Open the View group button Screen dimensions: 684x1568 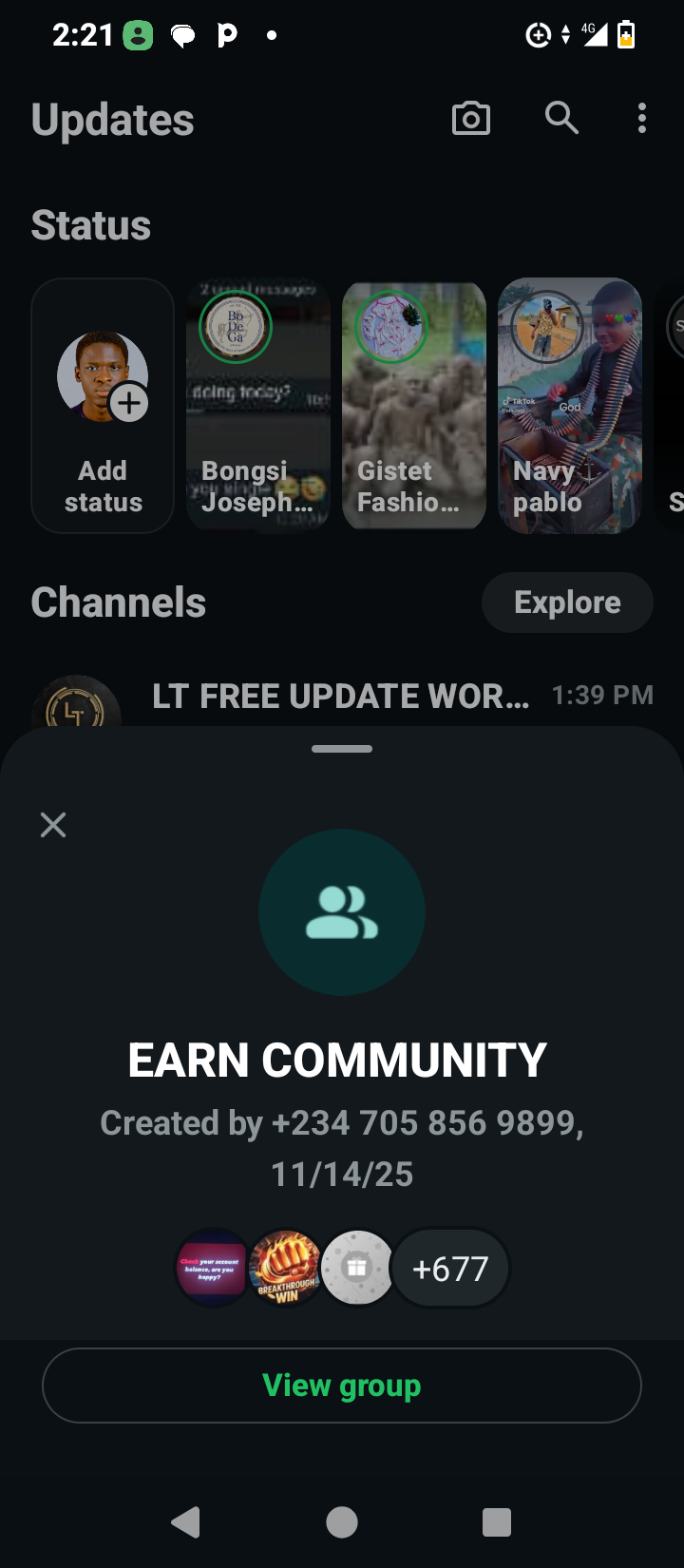coord(342,1386)
